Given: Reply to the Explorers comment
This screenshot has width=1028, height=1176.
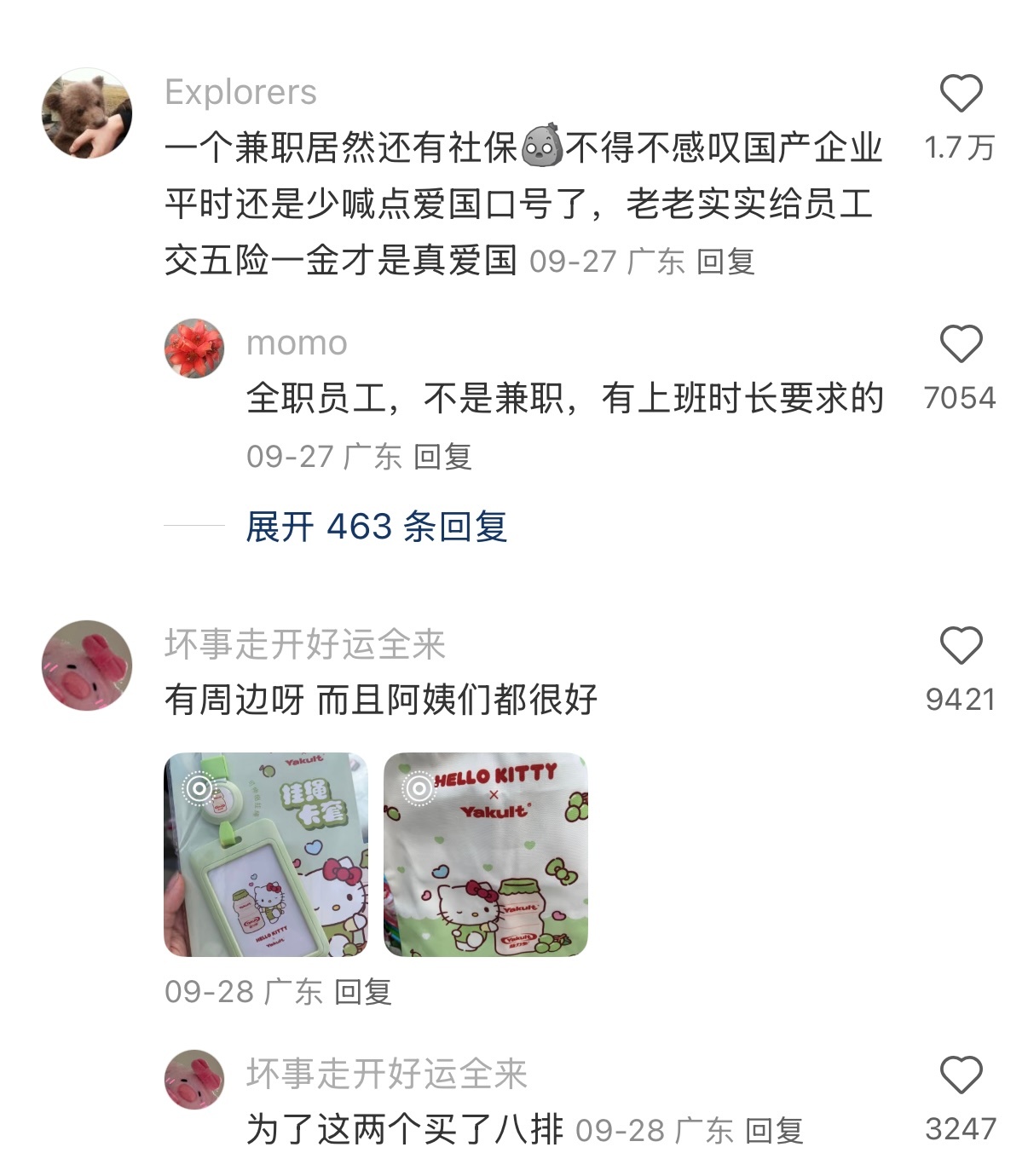Looking at the screenshot, I should click(725, 262).
